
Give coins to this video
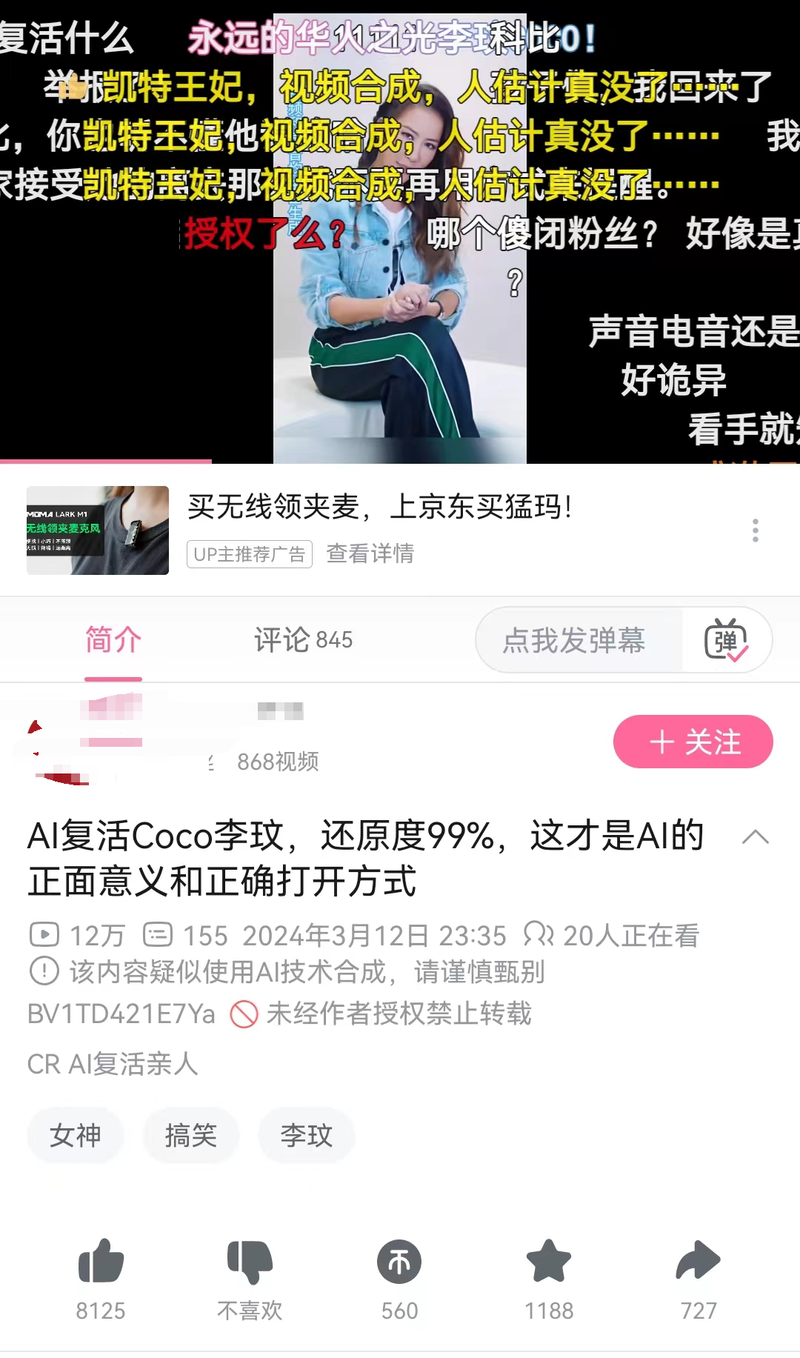[x=399, y=1263]
